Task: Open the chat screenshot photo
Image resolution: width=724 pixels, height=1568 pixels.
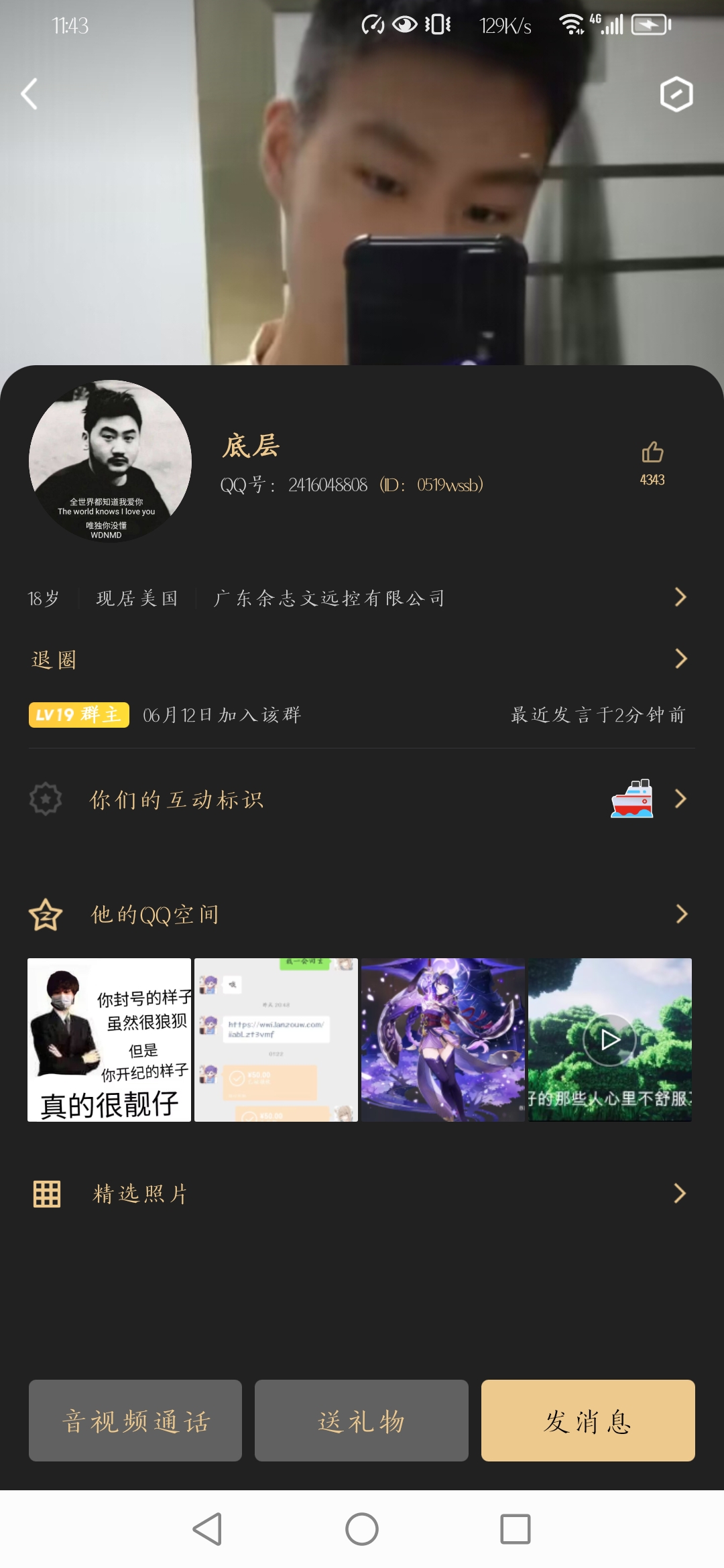Action: 276,1040
